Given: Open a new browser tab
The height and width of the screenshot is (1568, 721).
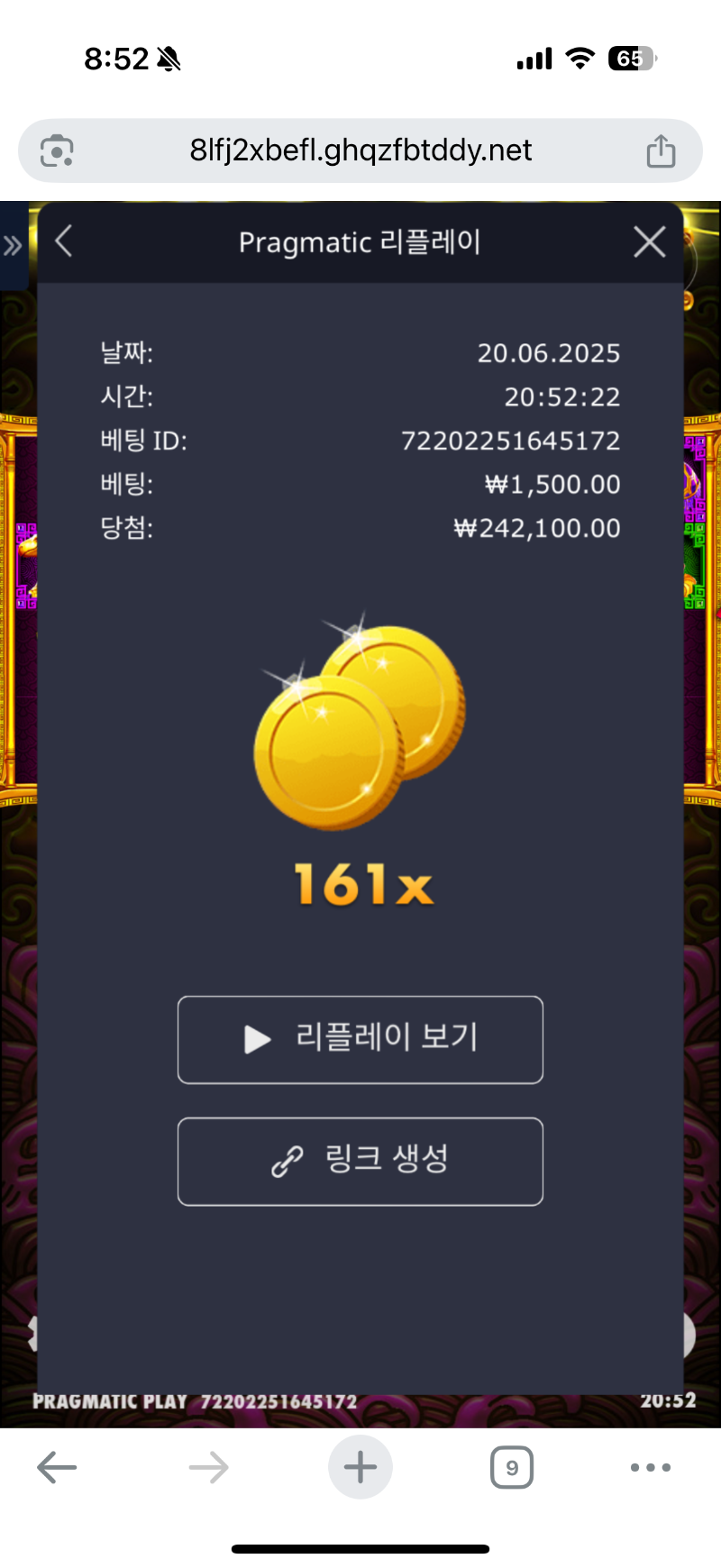Looking at the screenshot, I should [x=360, y=1467].
